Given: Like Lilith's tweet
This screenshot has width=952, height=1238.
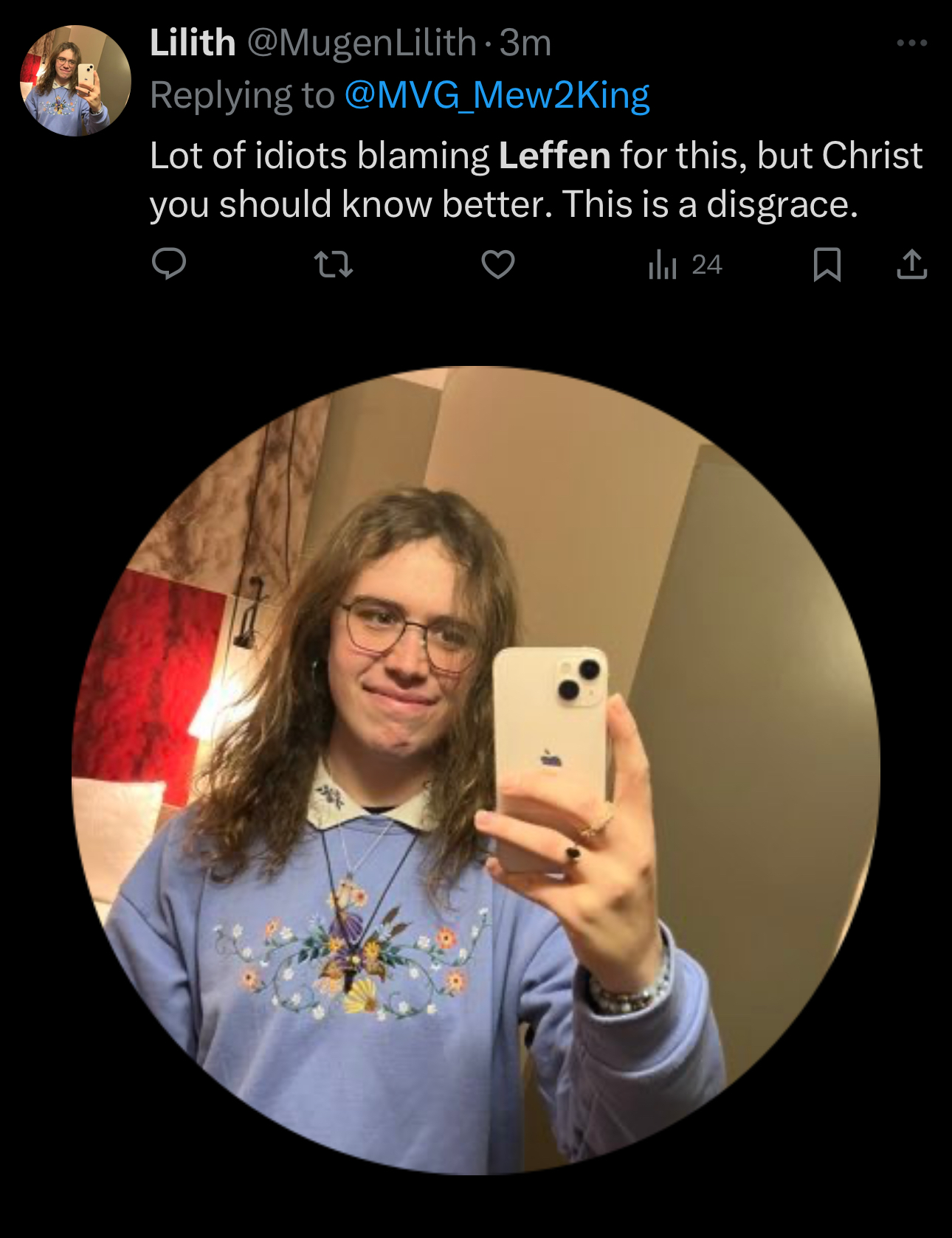Looking at the screenshot, I should 498,264.
